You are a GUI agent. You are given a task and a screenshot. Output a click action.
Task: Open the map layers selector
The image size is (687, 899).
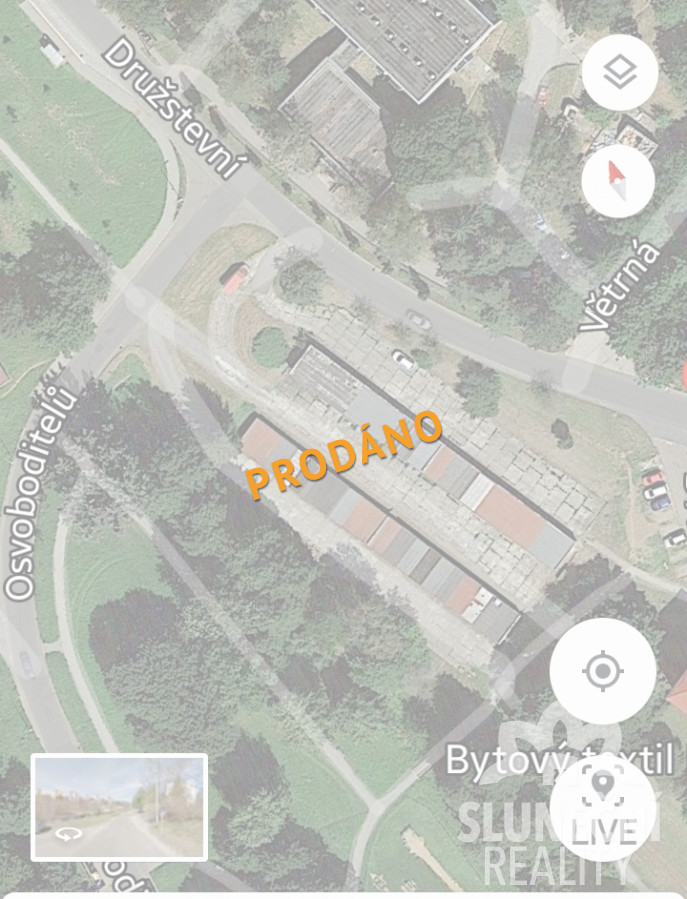point(619,72)
